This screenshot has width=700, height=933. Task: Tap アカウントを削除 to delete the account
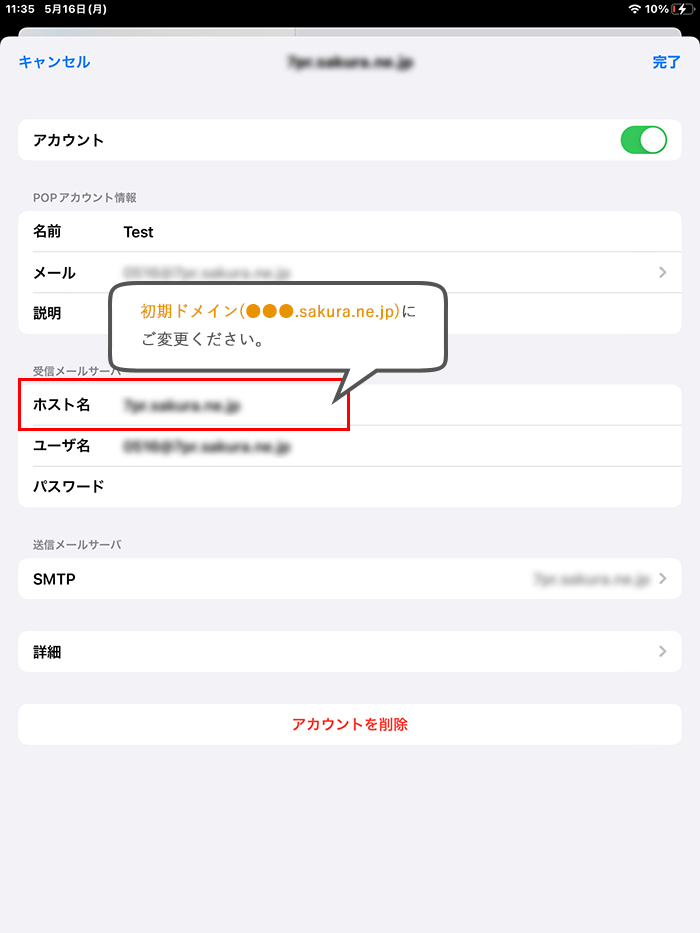(x=350, y=724)
